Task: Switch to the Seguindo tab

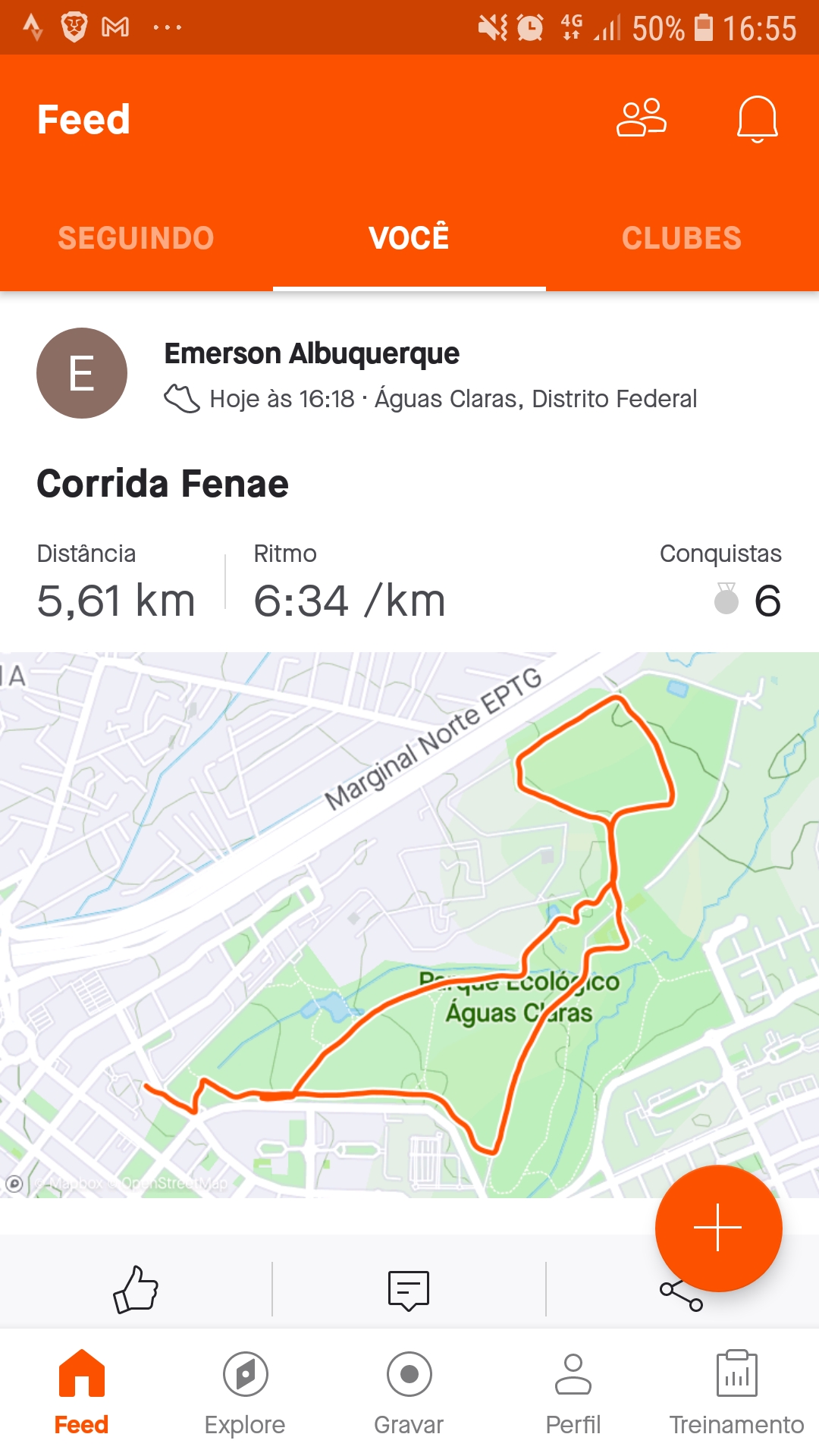Action: click(136, 238)
